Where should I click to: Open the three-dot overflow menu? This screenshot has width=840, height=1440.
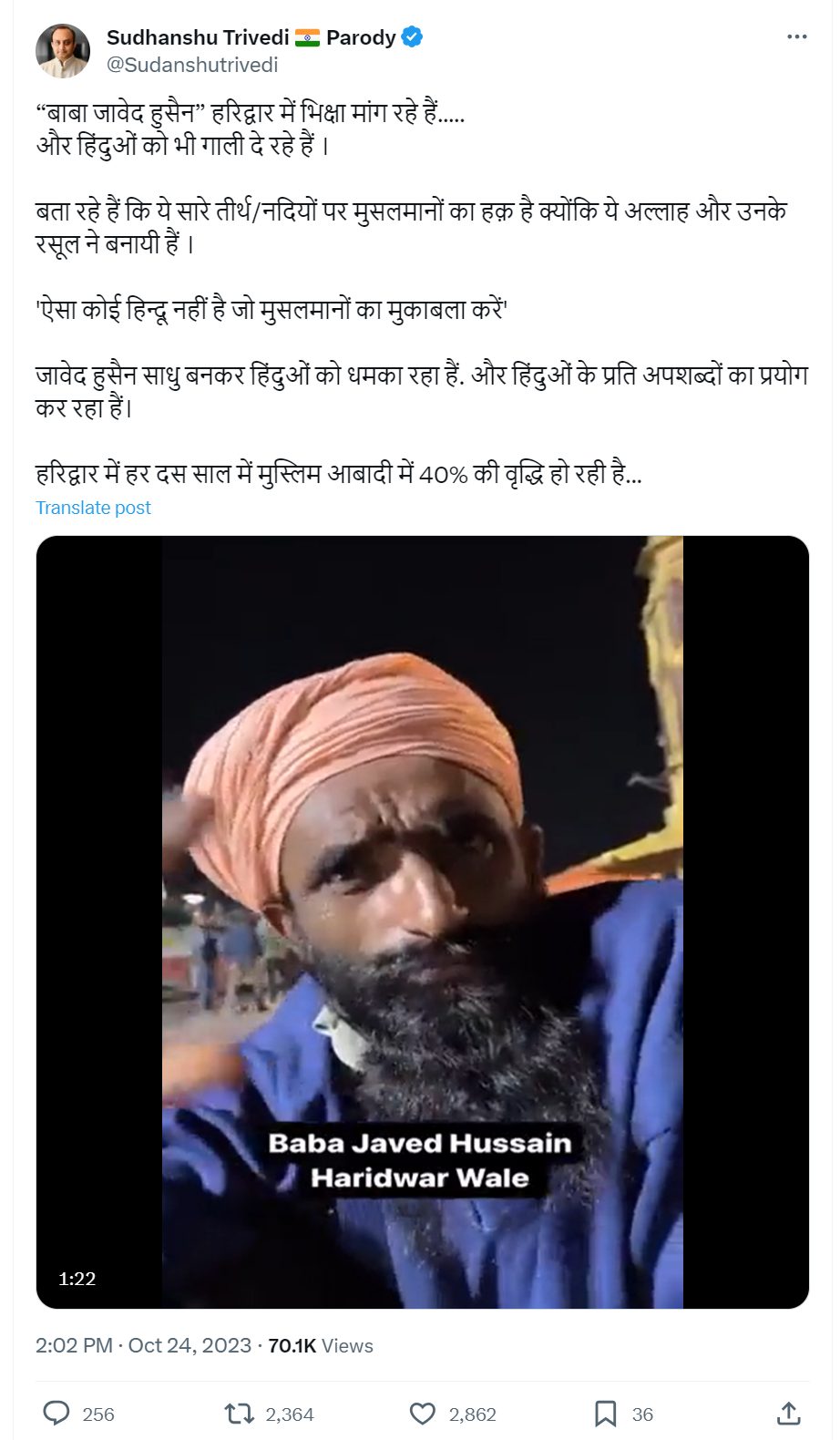(797, 36)
